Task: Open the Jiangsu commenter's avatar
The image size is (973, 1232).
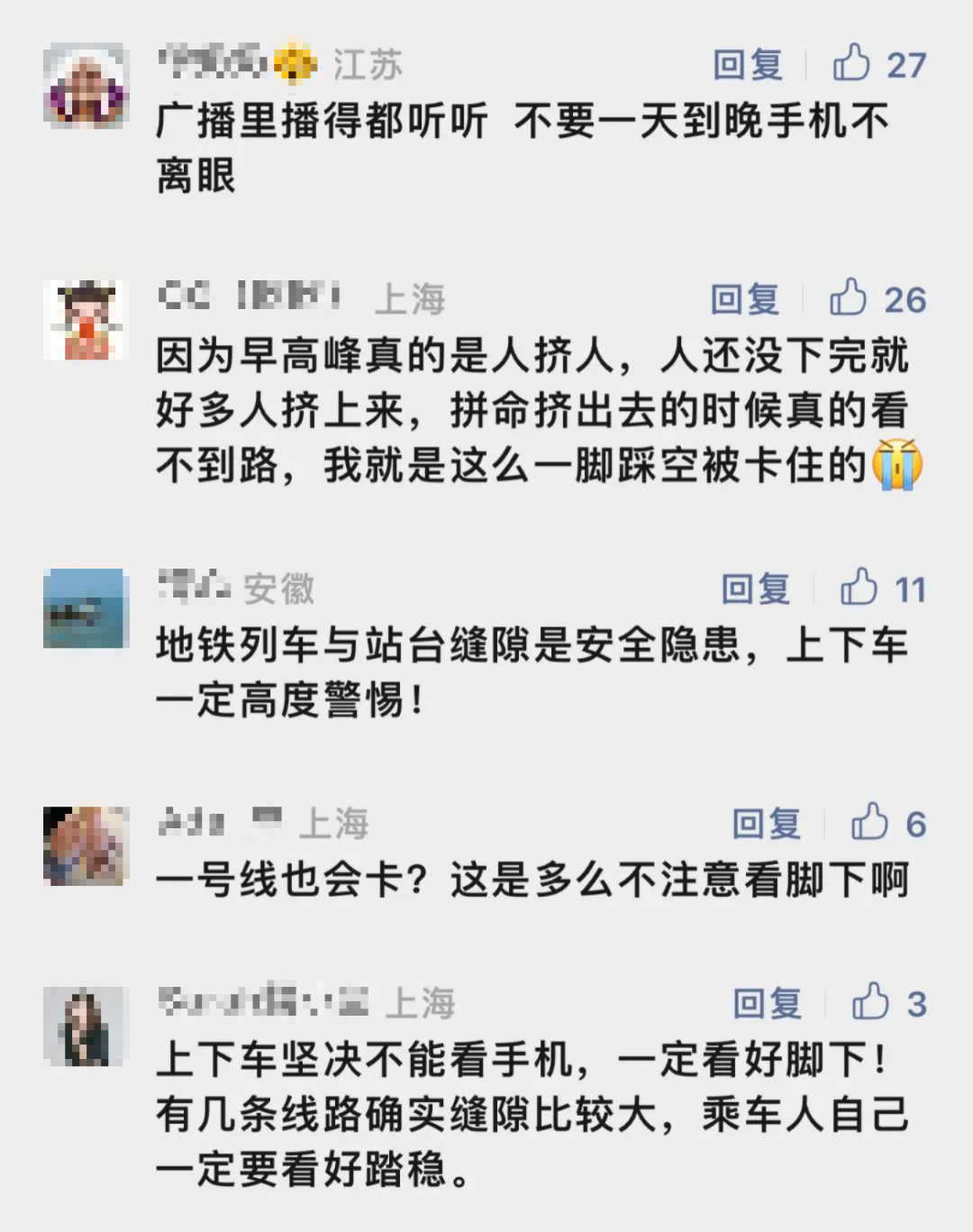Action: coord(86,86)
